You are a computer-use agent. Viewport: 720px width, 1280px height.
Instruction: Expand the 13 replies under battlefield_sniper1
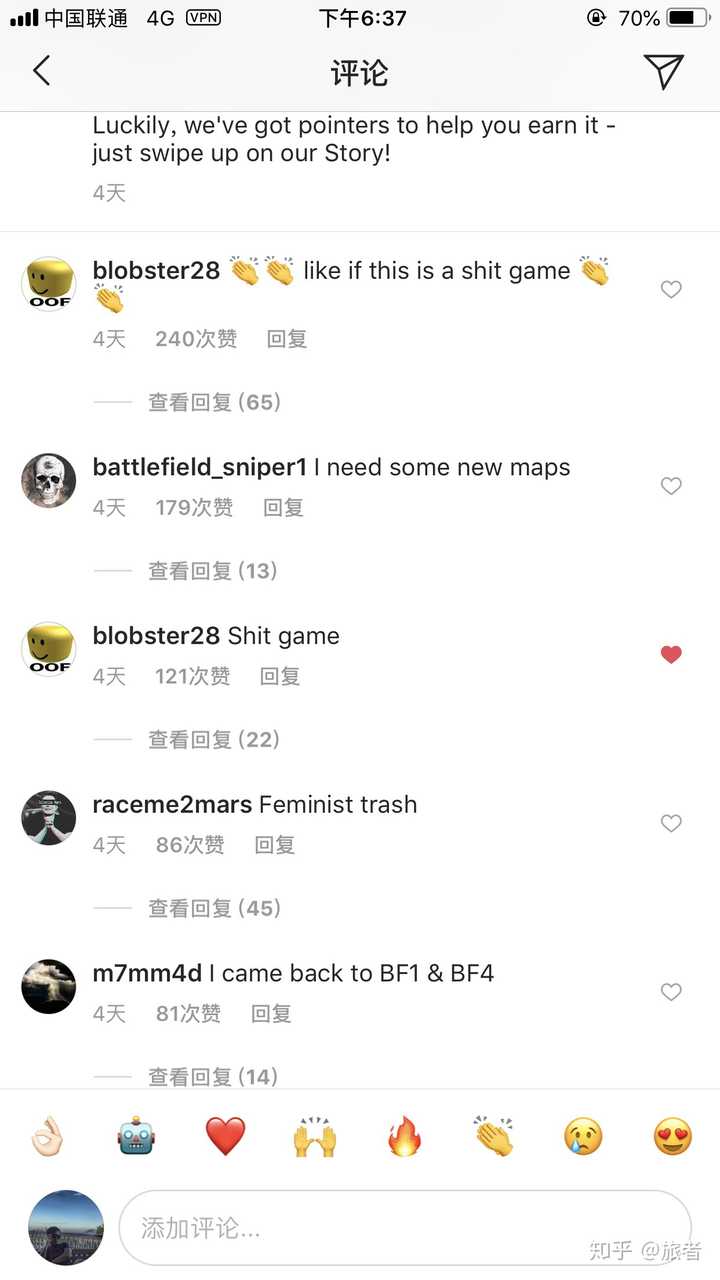[x=212, y=571]
